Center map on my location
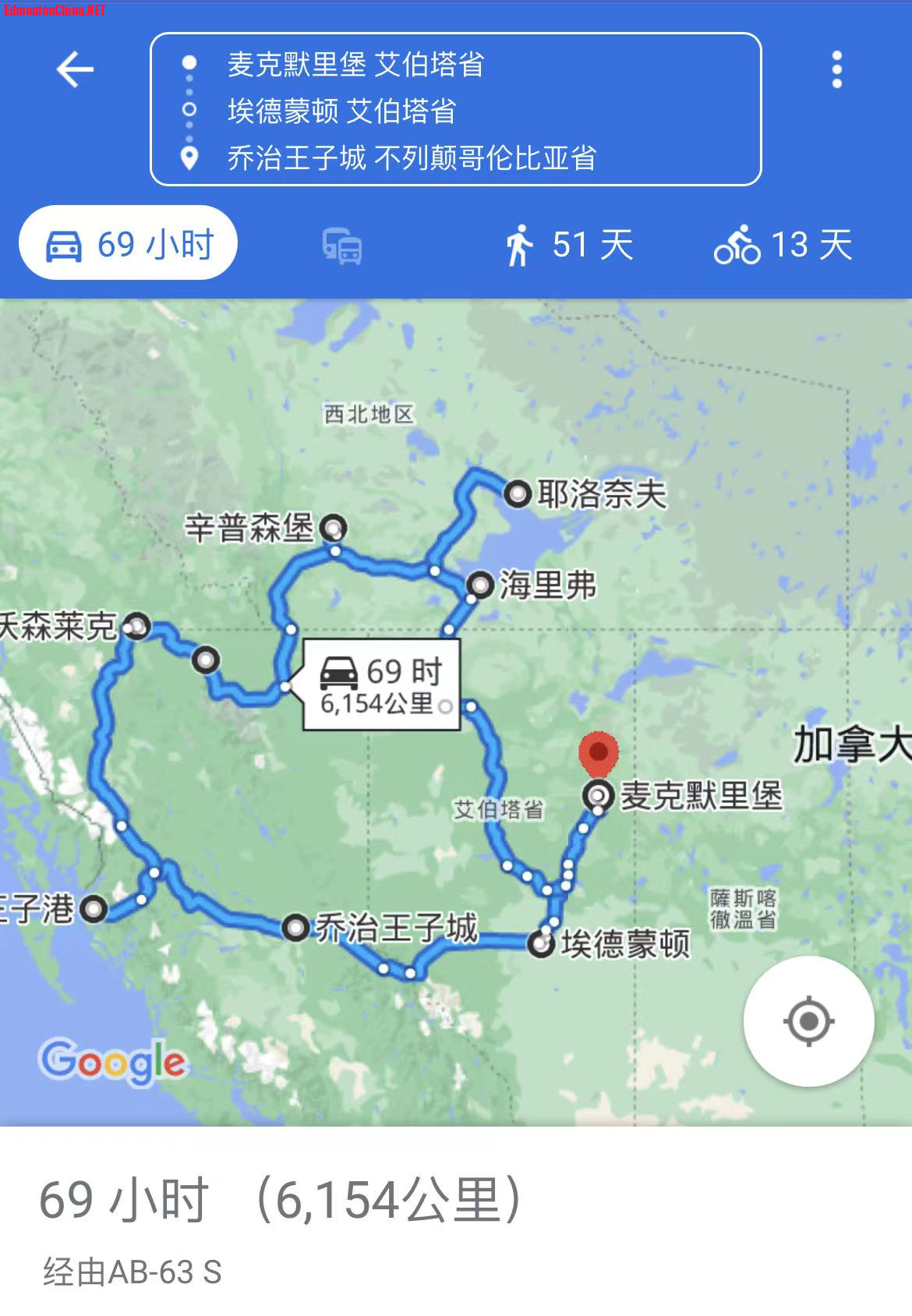Image resolution: width=912 pixels, height=1316 pixels. [x=808, y=1021]
